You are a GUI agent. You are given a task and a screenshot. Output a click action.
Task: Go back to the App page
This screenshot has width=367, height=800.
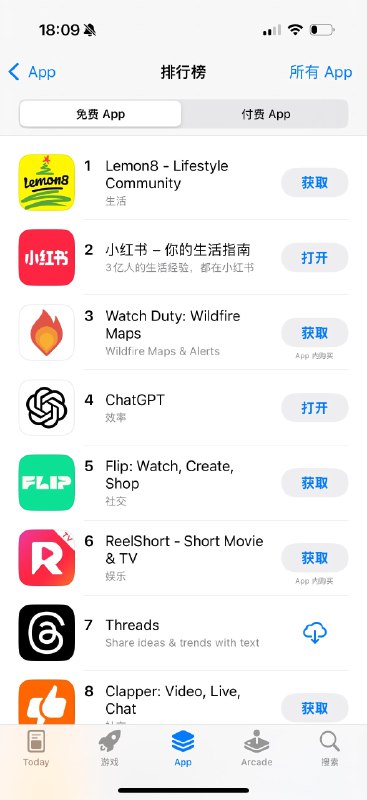point(32,72)
